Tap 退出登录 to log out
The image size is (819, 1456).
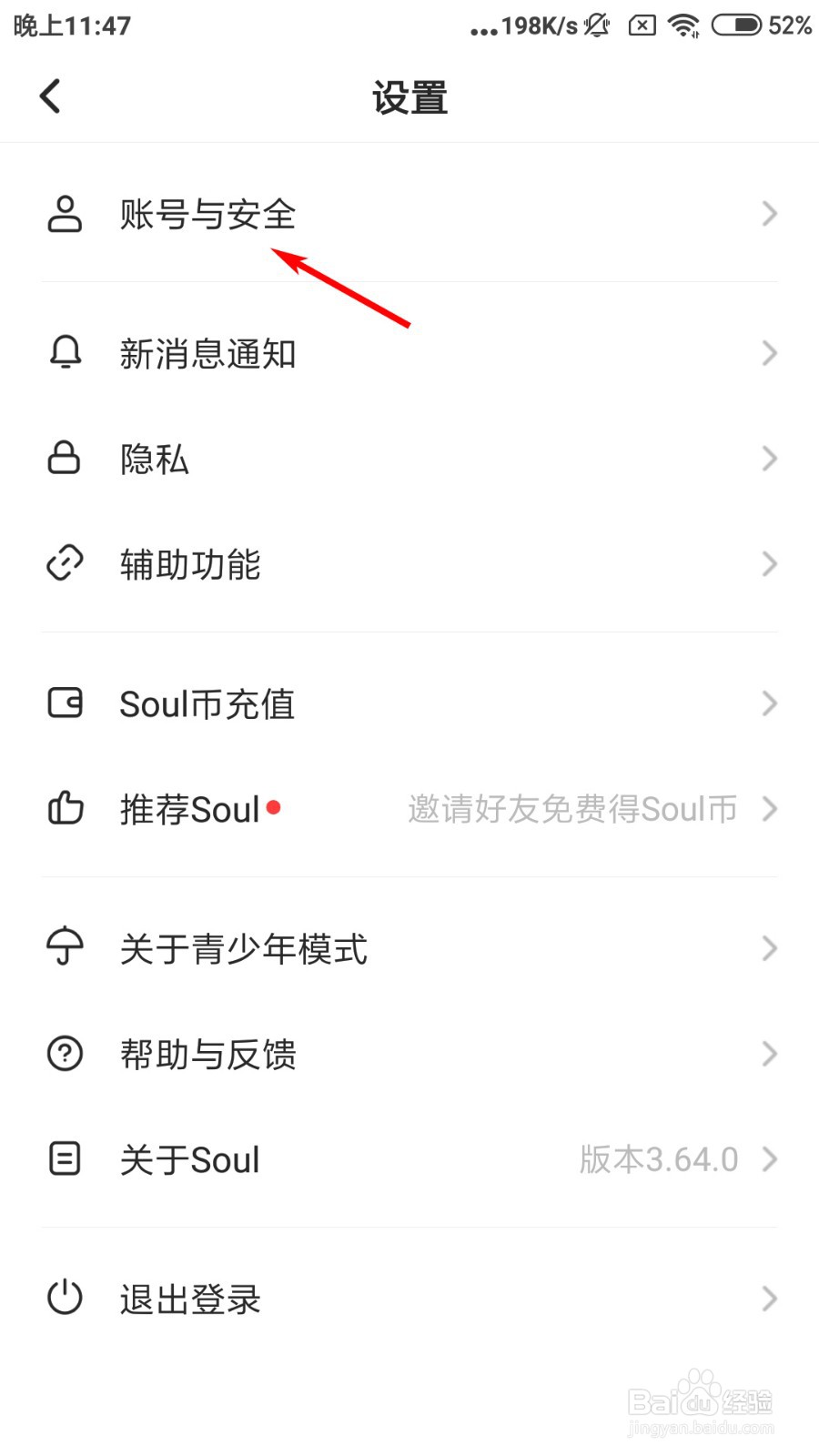coord(190,1299)
